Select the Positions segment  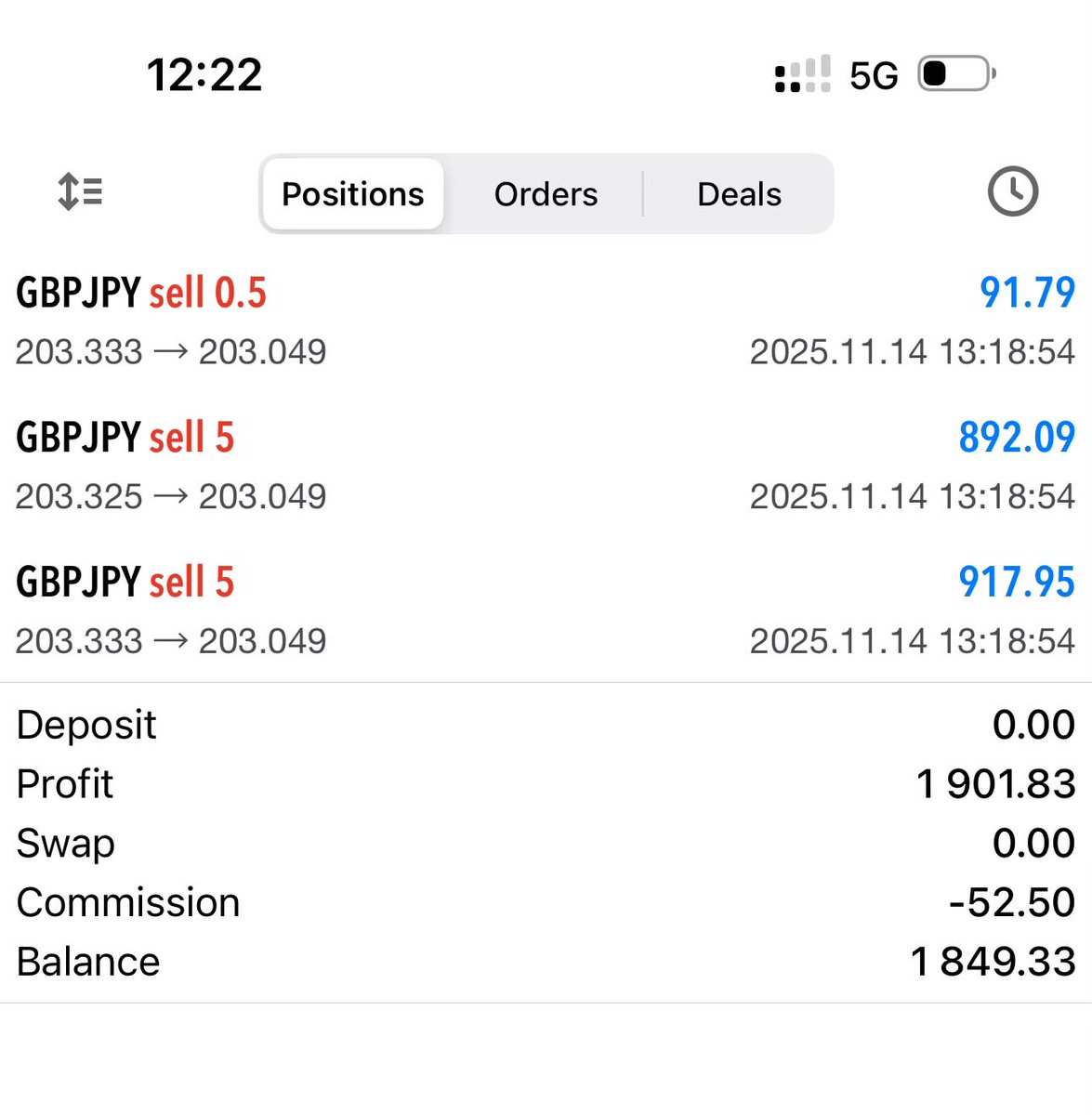(353, 194)
